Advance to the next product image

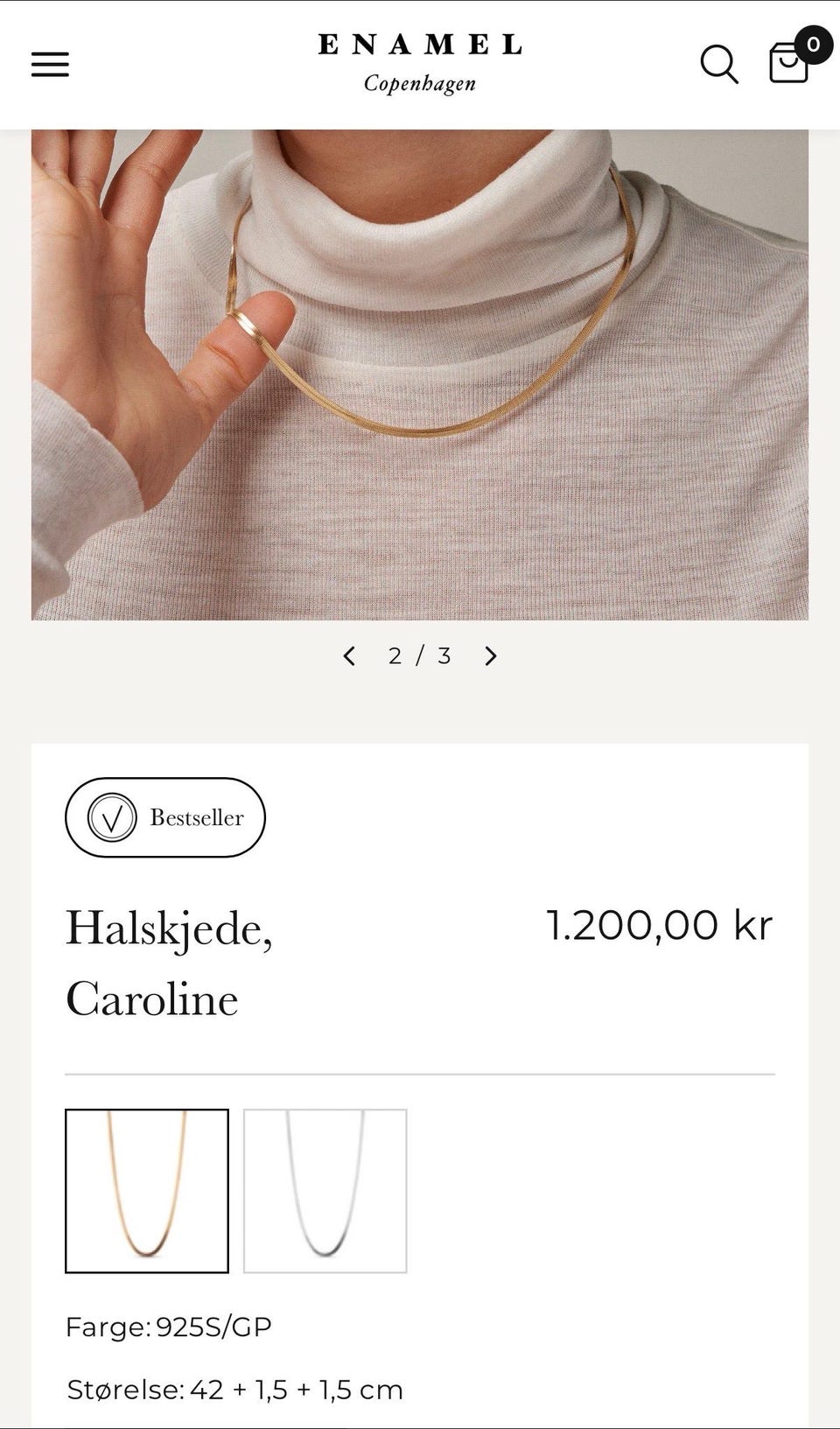491,655
